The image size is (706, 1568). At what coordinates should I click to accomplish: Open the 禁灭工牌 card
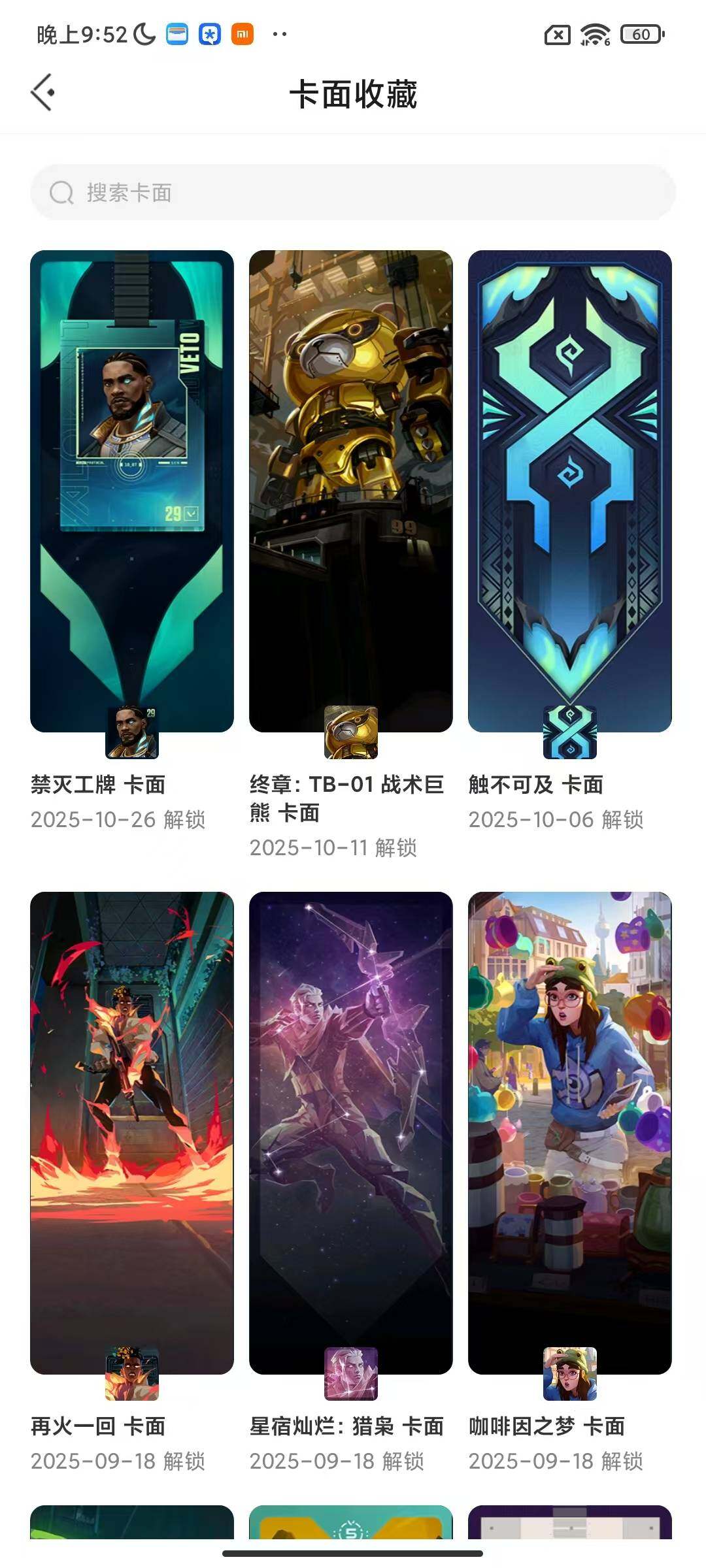pos(132,491)
